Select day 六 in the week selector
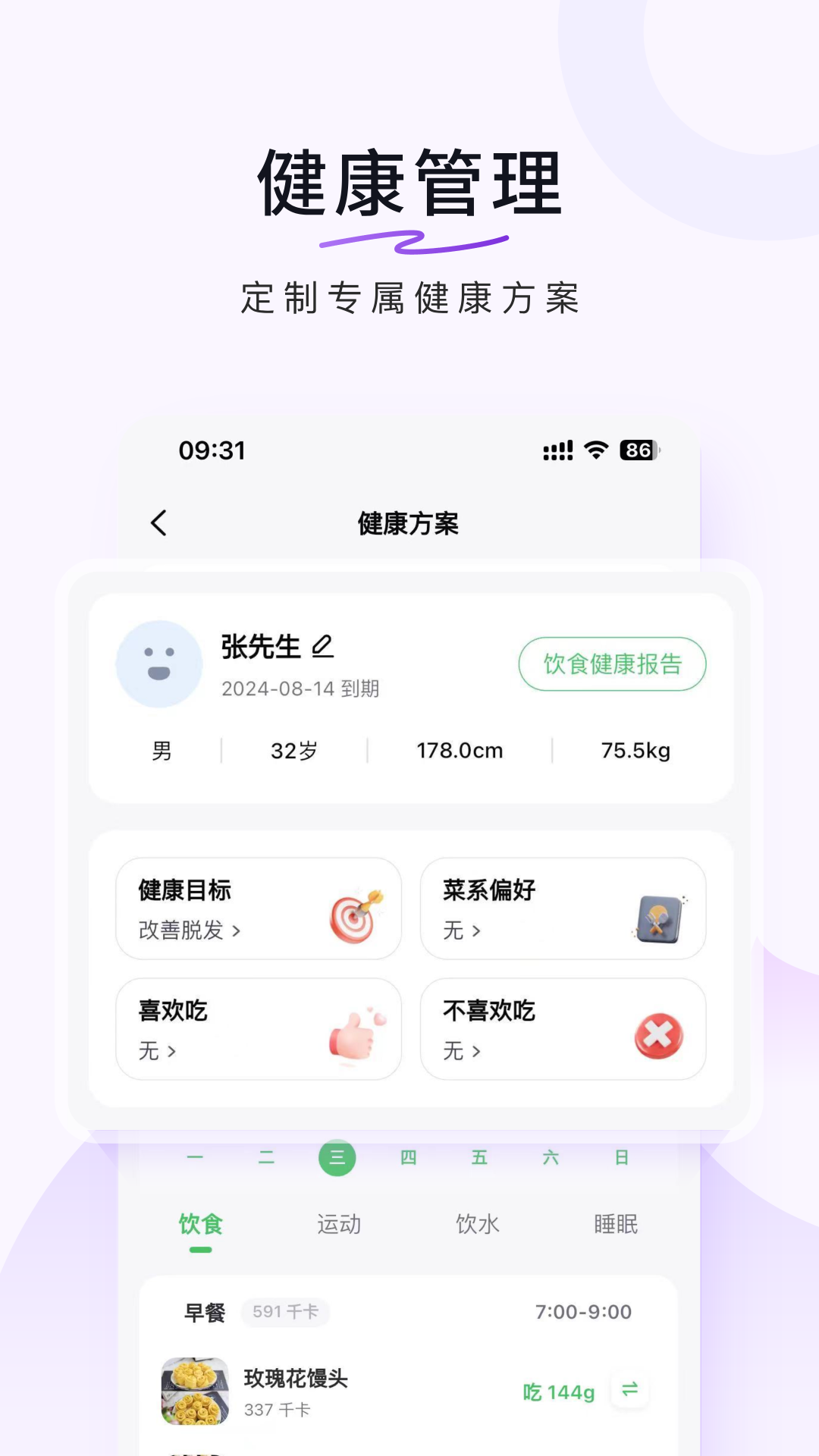This screenshot has height=1456, width=819. coord(551,1157)
